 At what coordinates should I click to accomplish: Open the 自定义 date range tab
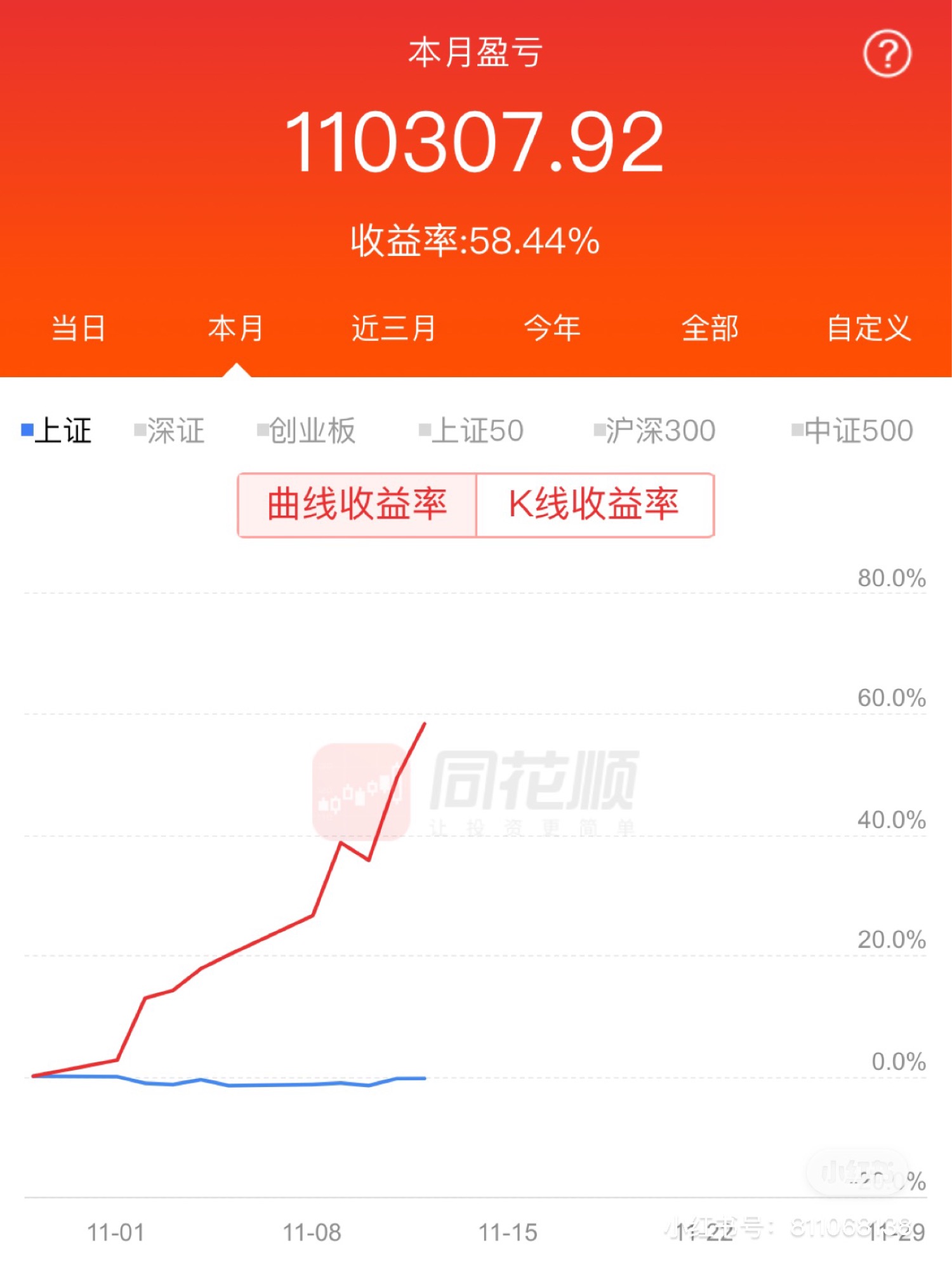pos(869,328)
